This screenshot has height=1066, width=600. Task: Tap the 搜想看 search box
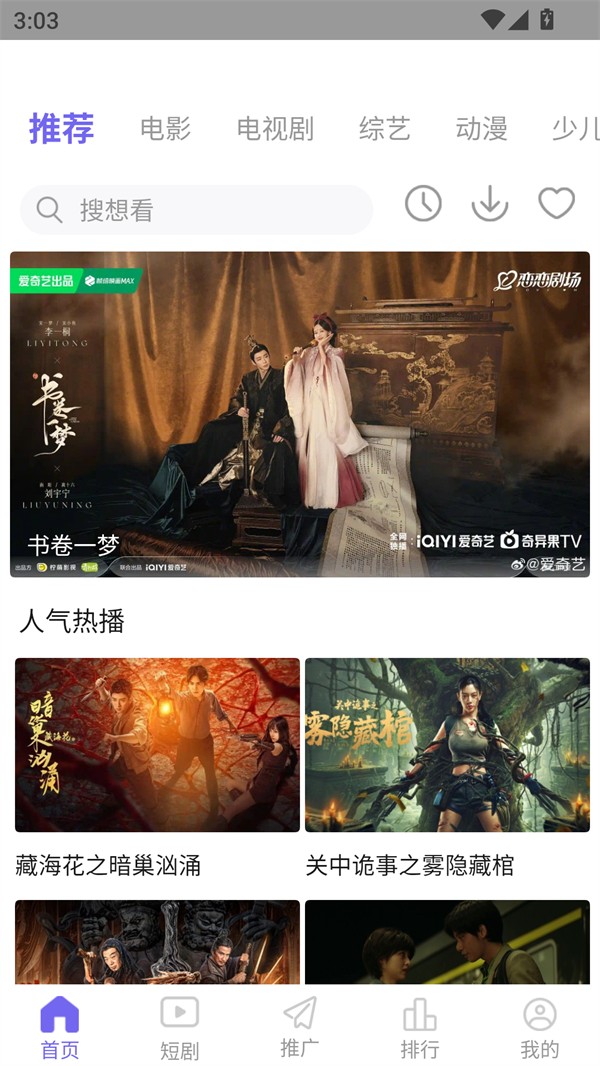click(x=196, y=210)
